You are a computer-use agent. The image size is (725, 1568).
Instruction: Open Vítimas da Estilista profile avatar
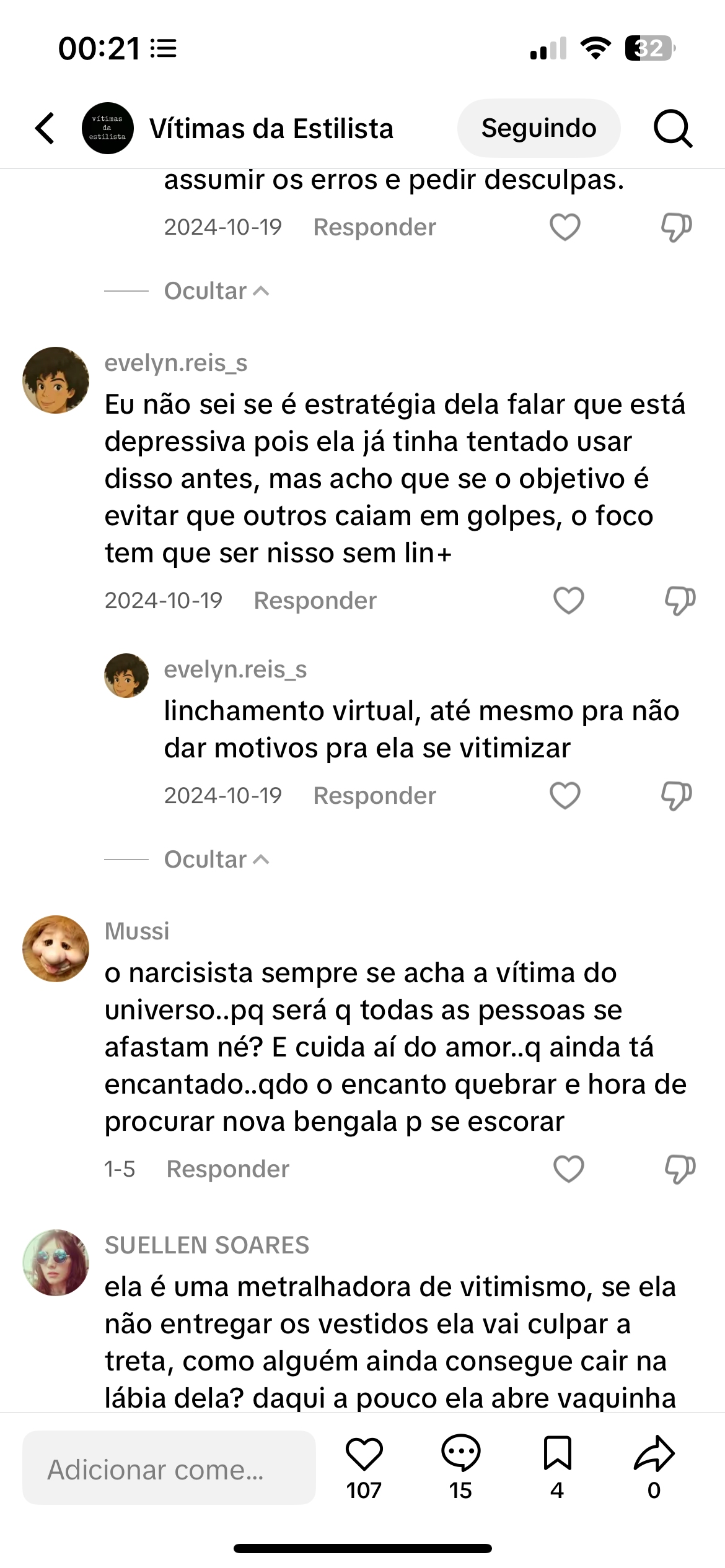coord(108,128)
